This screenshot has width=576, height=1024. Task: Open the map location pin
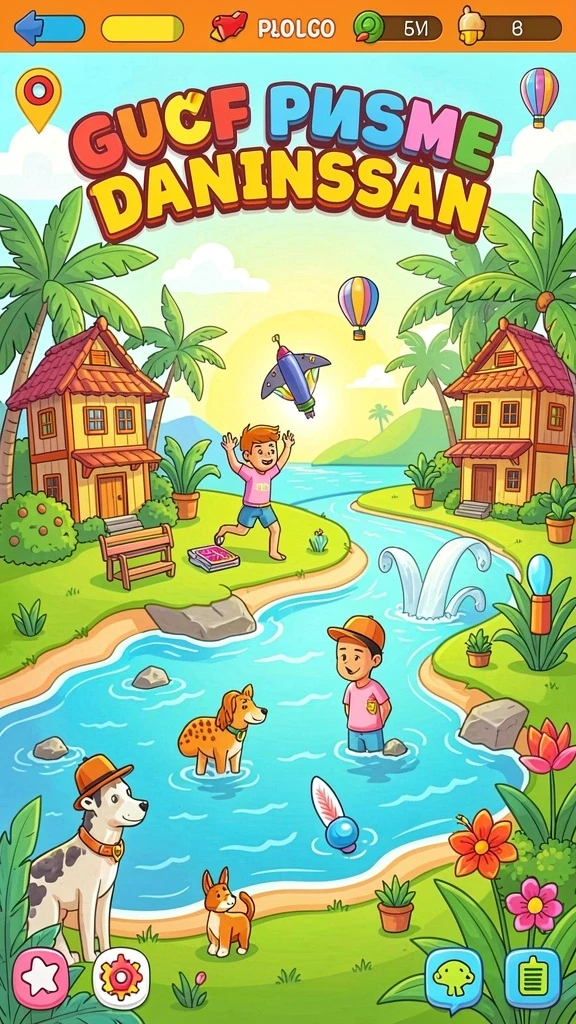(39, 99)
